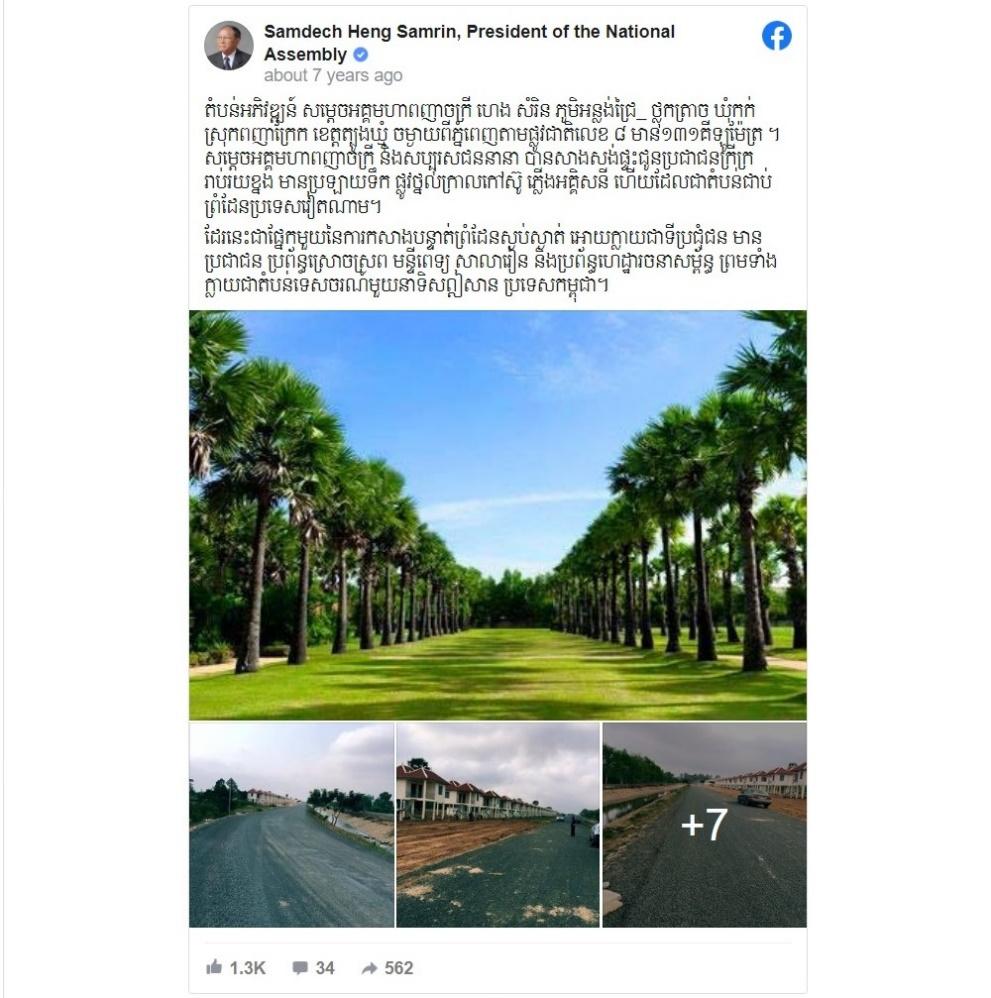Viewport: 991px width, 998px height.
Task: Visit the Samdech Heng Samrin page name link
Action: coord(469,32)
